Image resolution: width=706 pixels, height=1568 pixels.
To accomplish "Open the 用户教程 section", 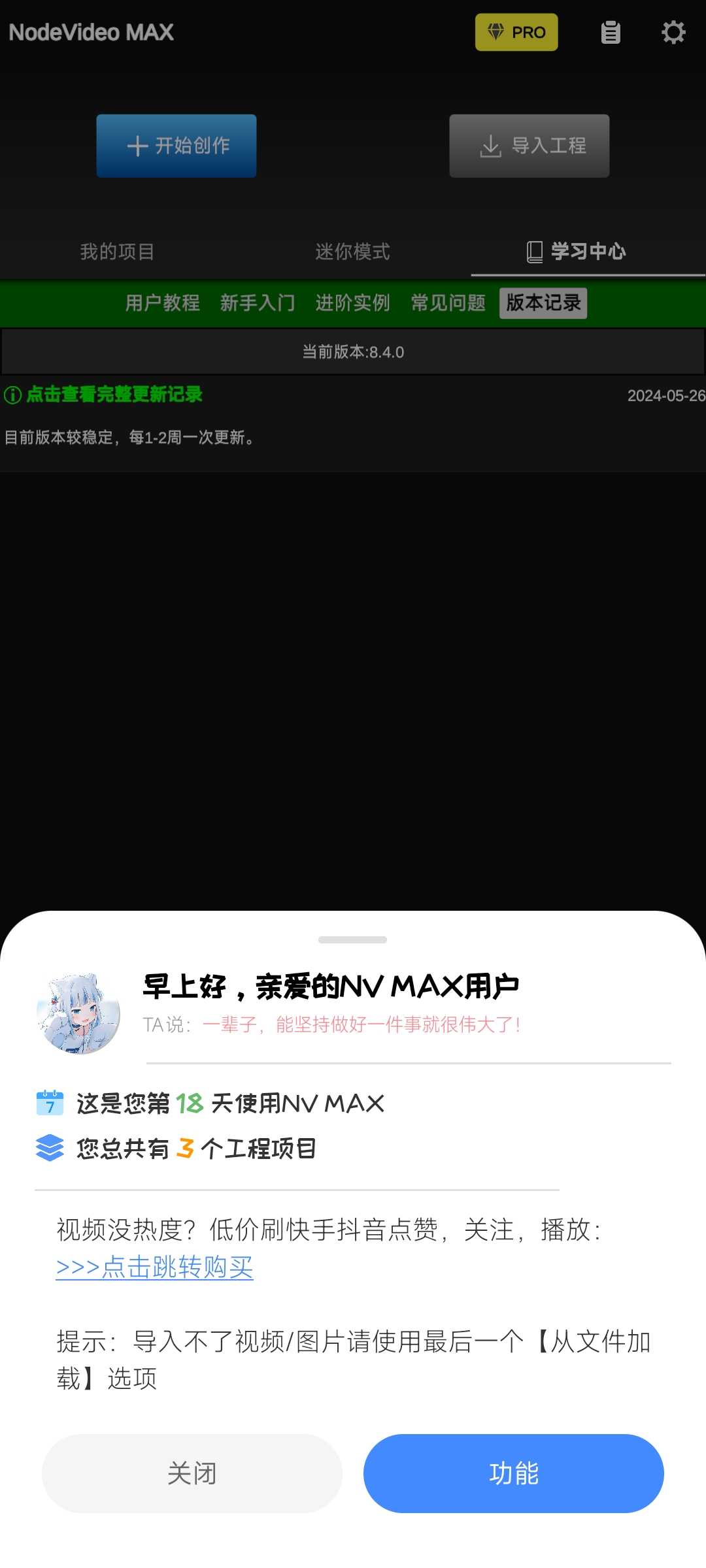I will (x=162, y=303).
